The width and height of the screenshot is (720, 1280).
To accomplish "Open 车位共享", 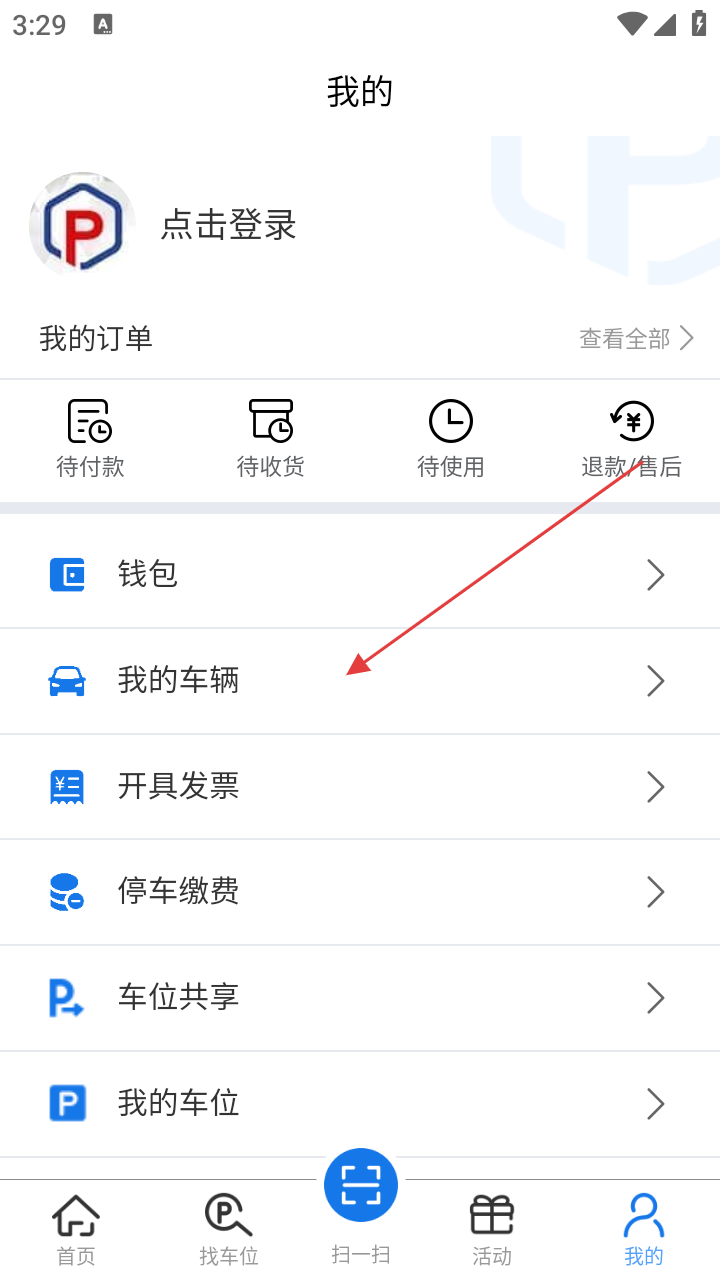I will pyautogui.click(x=360, y=998).
